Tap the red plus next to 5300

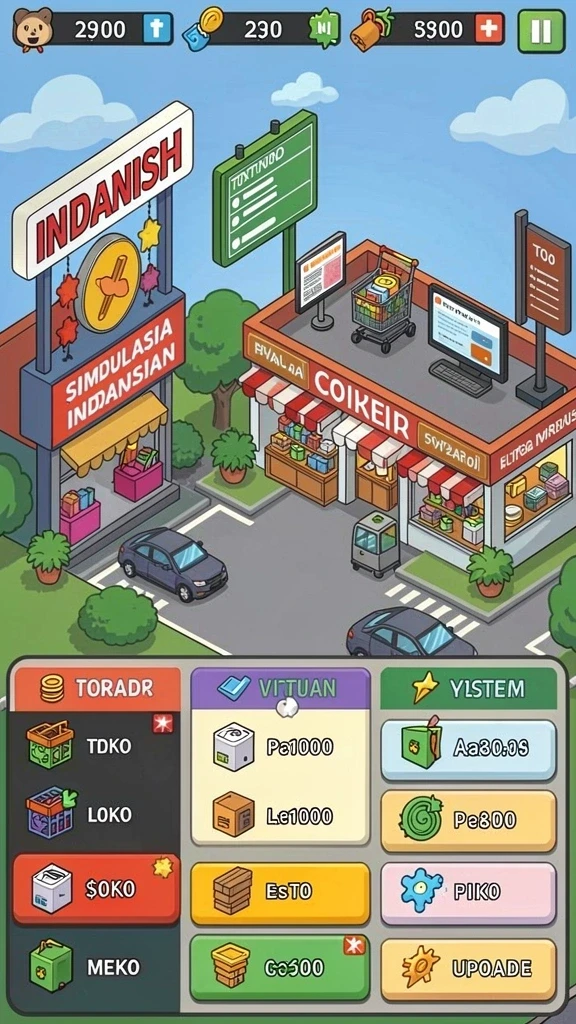[488, 29]
